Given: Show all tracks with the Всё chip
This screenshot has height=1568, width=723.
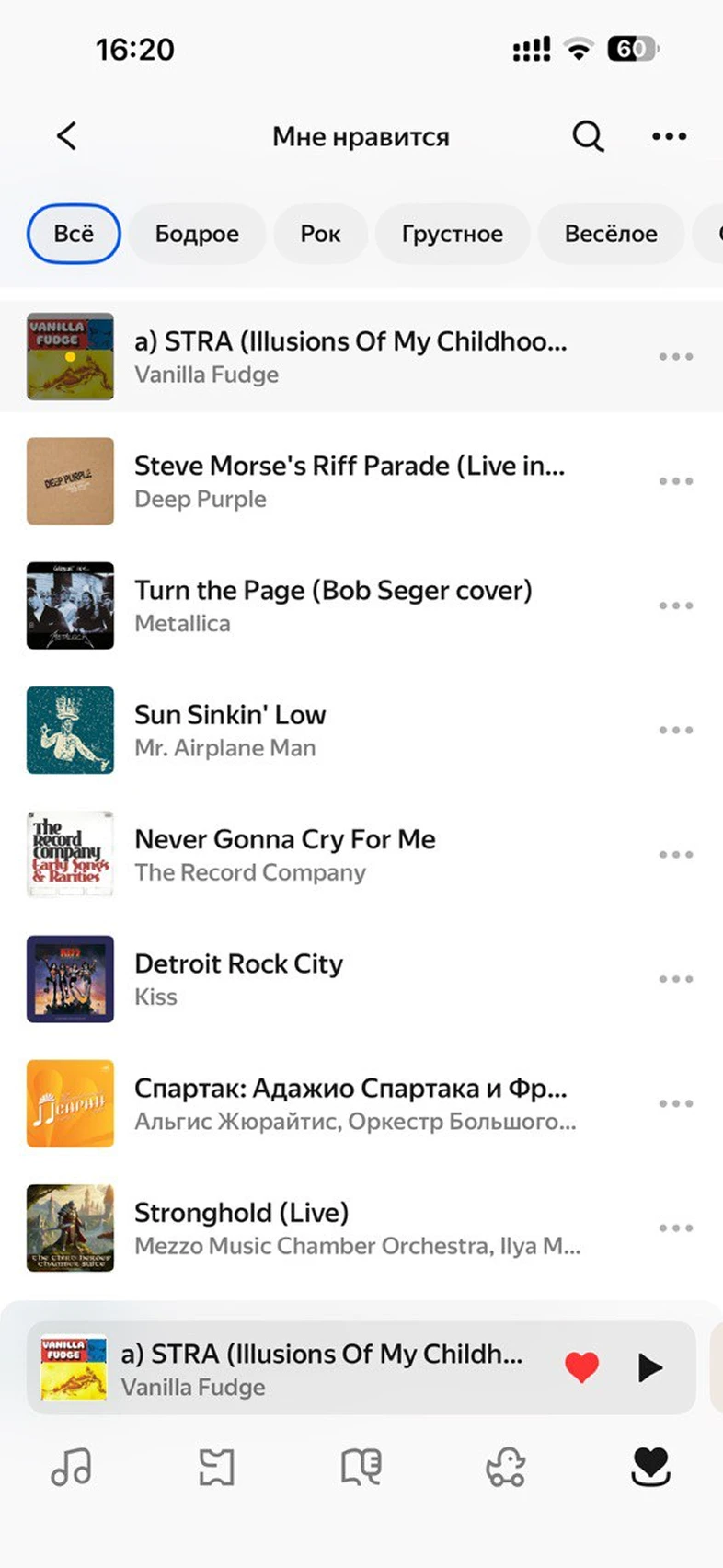Looking at the screenshot, I should (74, 234).
